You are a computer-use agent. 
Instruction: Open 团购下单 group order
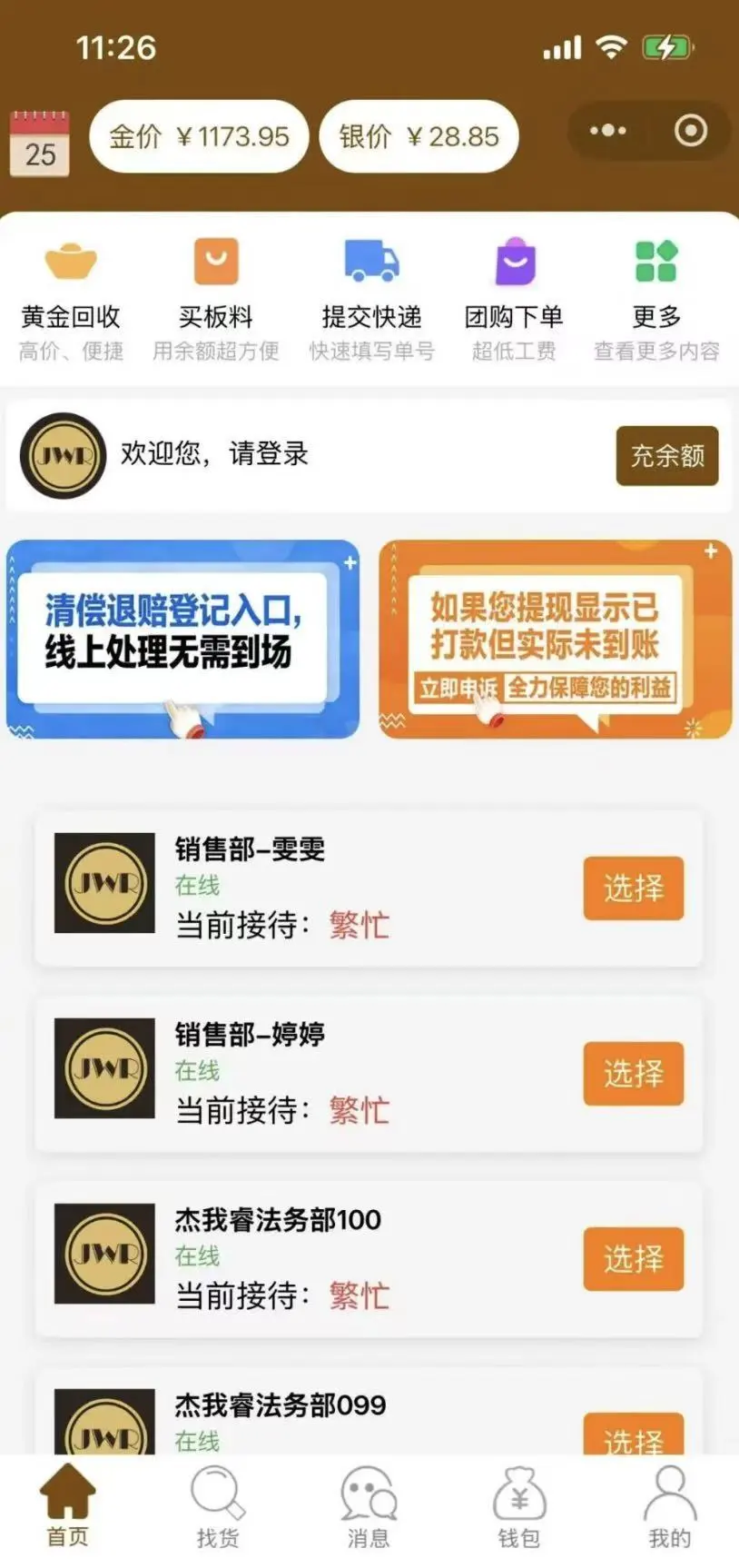tap(514, 297)
